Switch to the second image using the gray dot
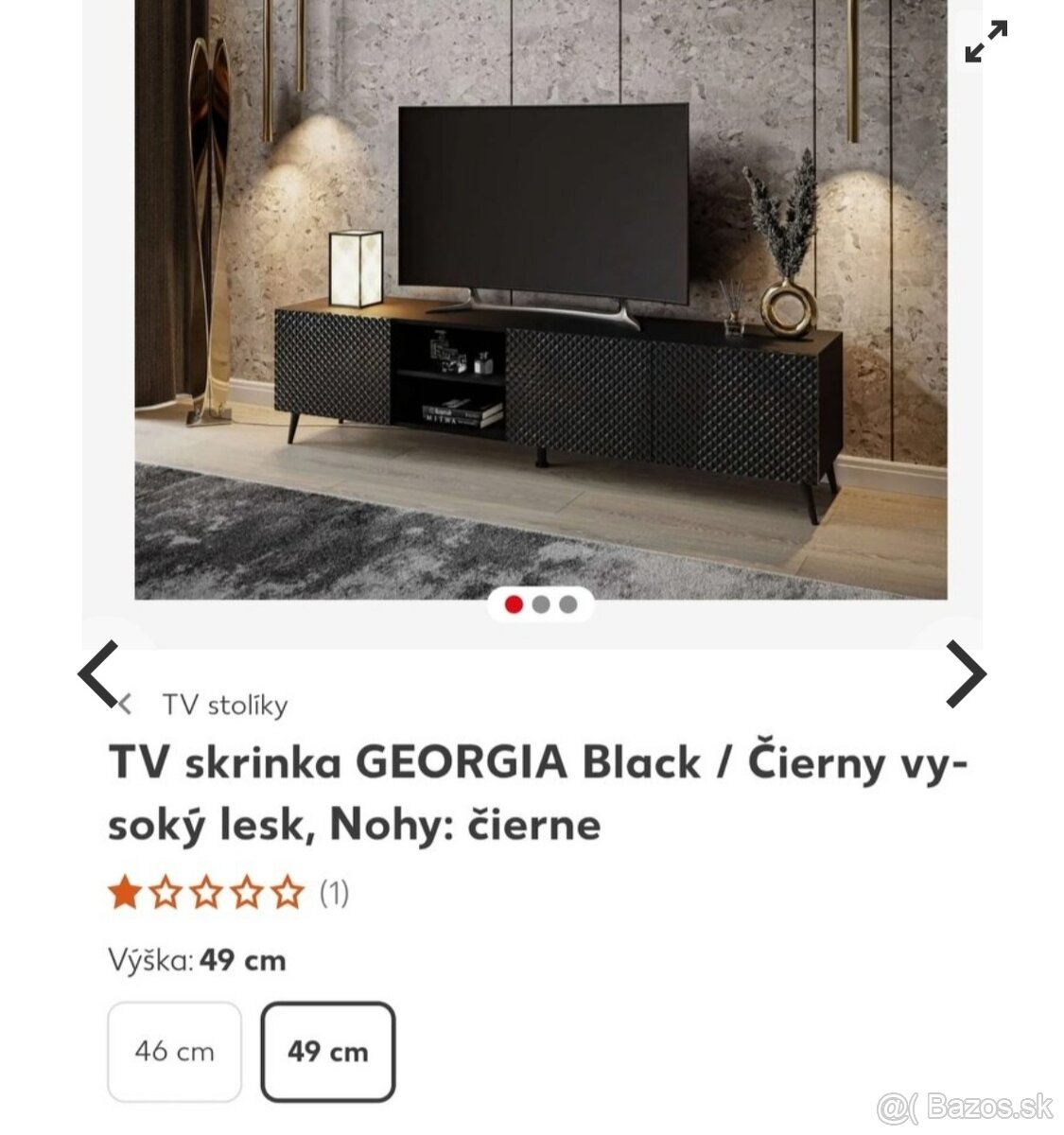 [542, 602]
